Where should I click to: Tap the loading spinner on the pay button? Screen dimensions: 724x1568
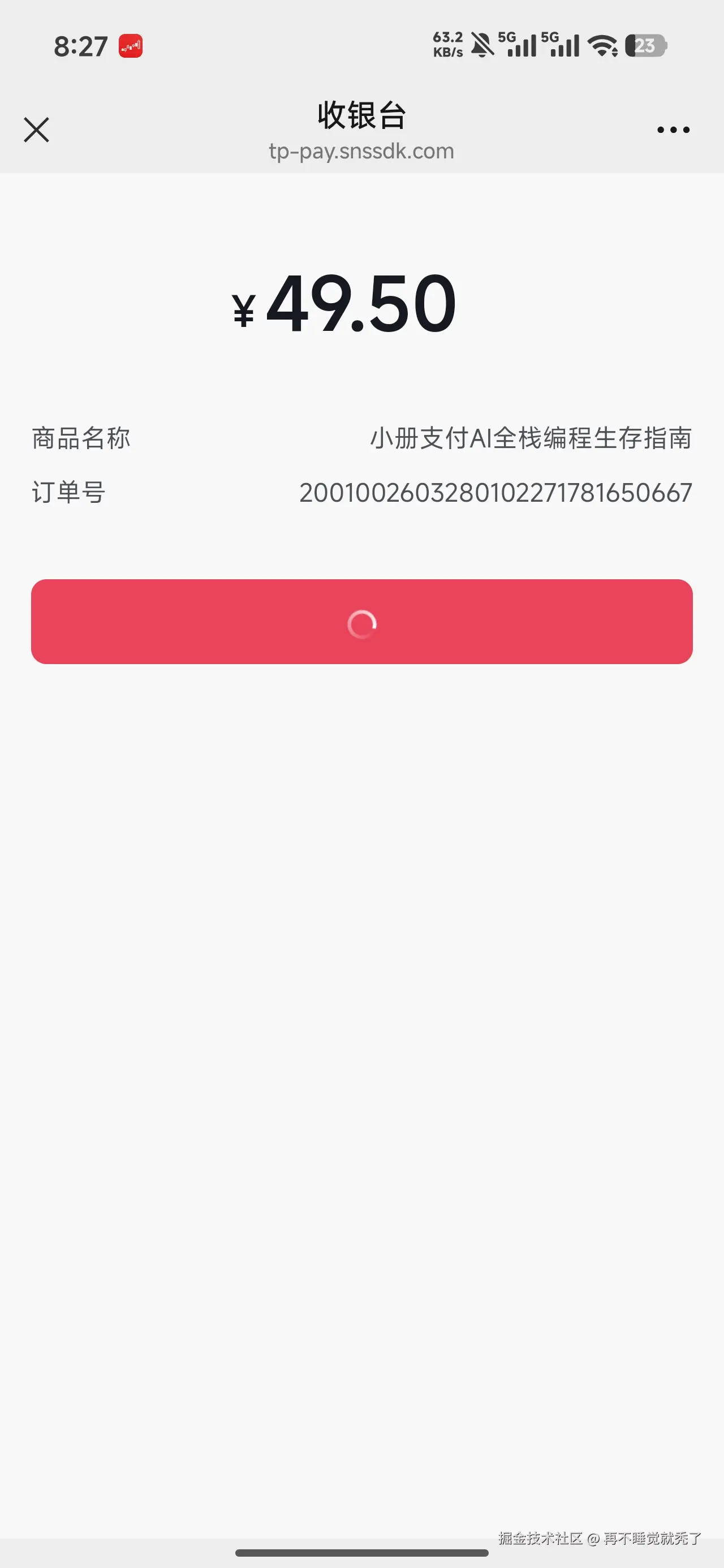[361, 624]
